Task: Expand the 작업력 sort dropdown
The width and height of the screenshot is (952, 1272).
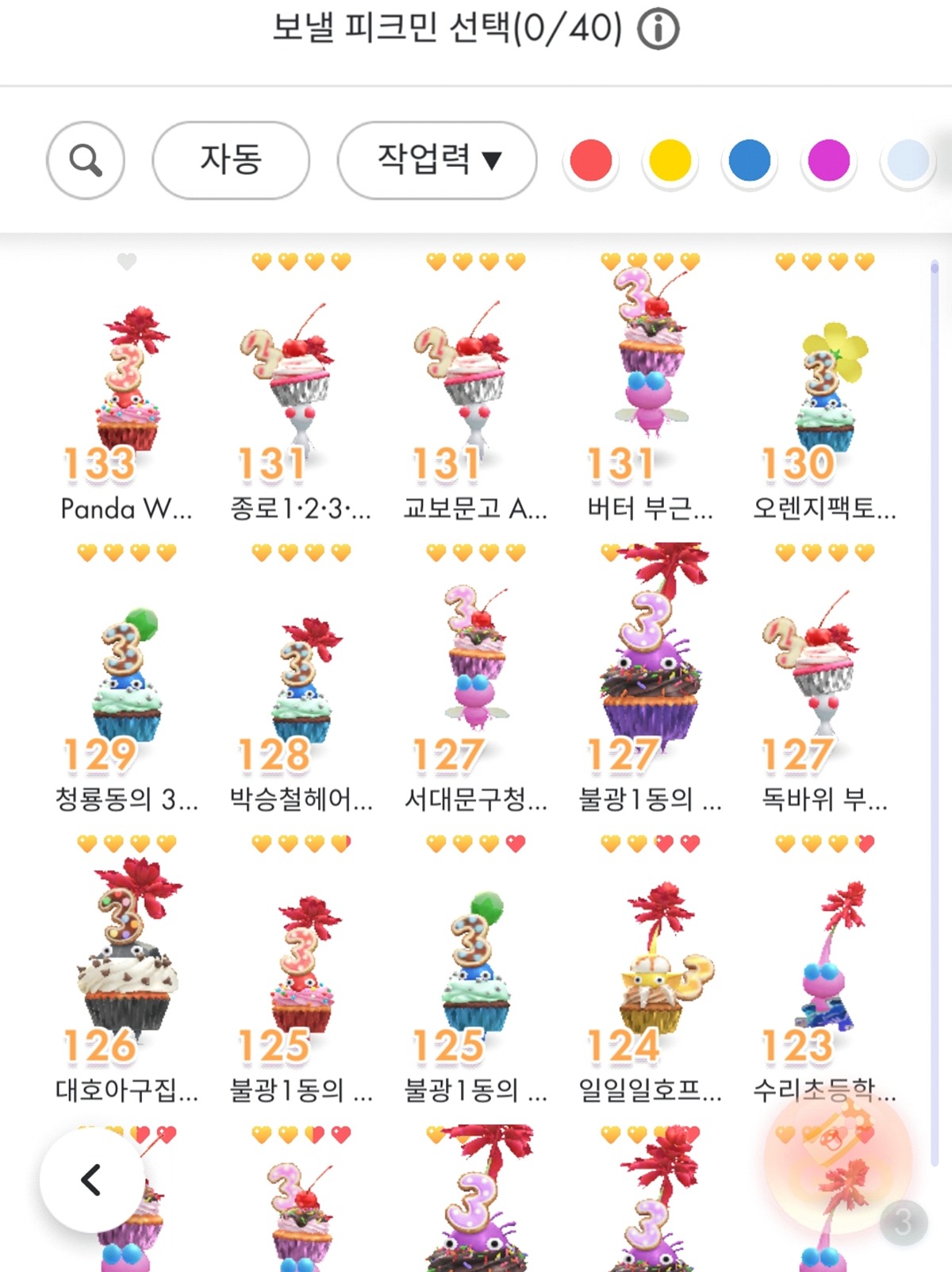Action: (x=437, y=160)
